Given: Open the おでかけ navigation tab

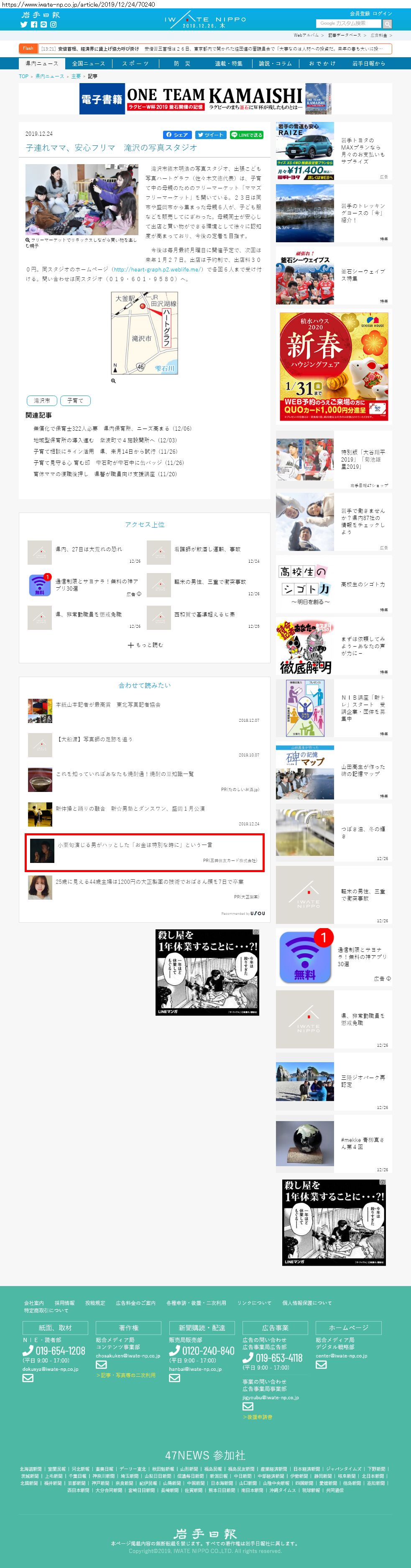Looking at the screenshot, I should pyautogui.click(x=322, y=63).
